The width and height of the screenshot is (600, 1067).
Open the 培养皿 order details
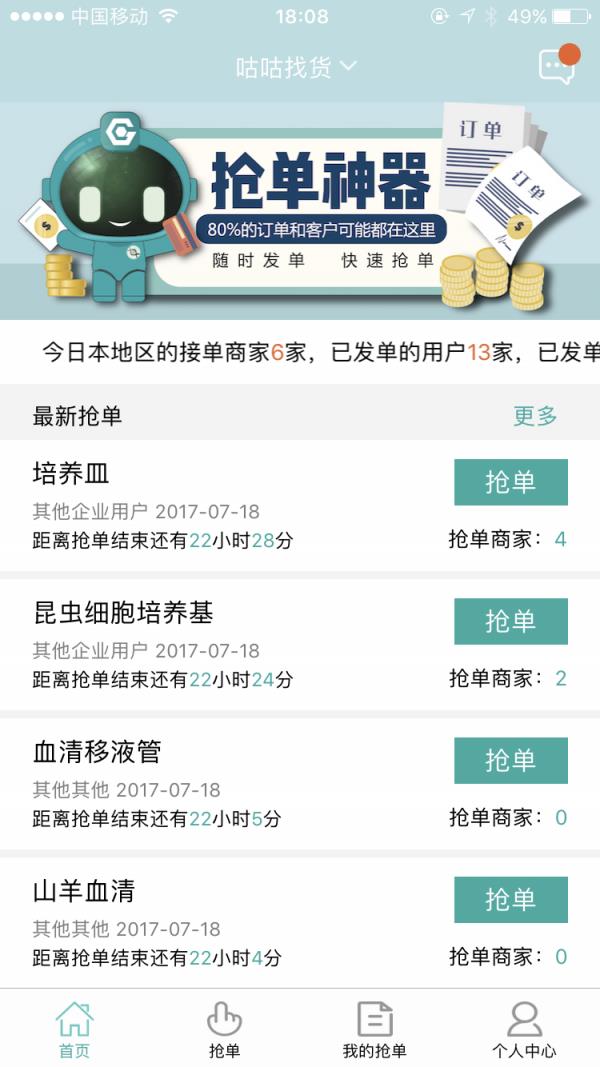[300, 506]
